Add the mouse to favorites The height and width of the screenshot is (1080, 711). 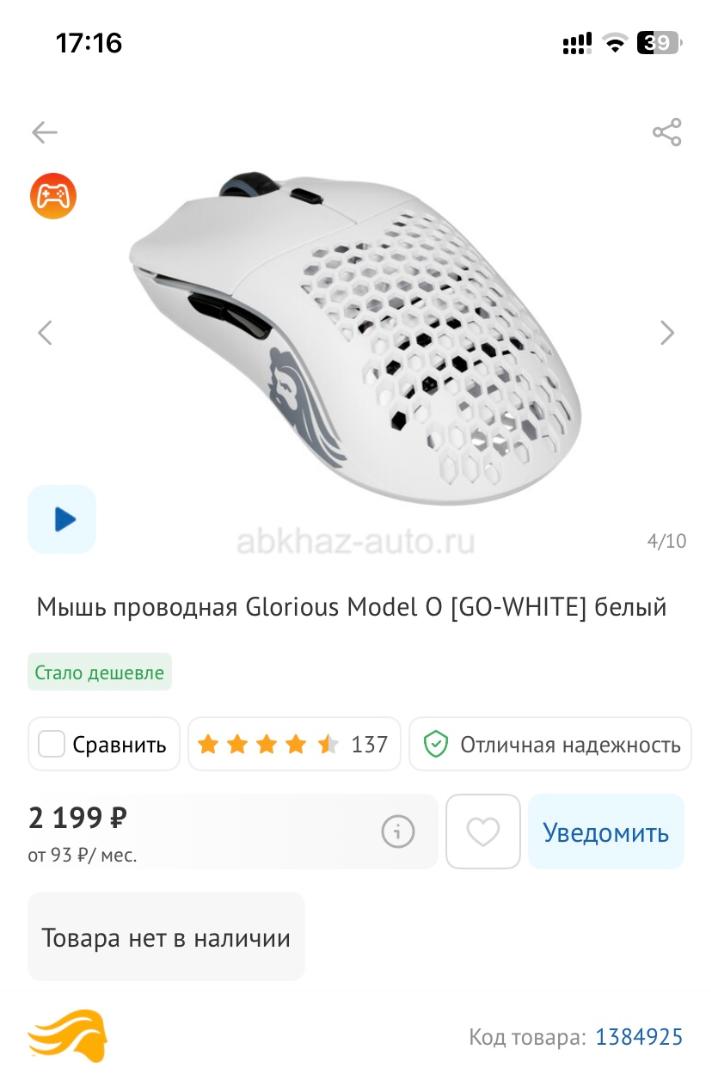(x=483, y=831)
